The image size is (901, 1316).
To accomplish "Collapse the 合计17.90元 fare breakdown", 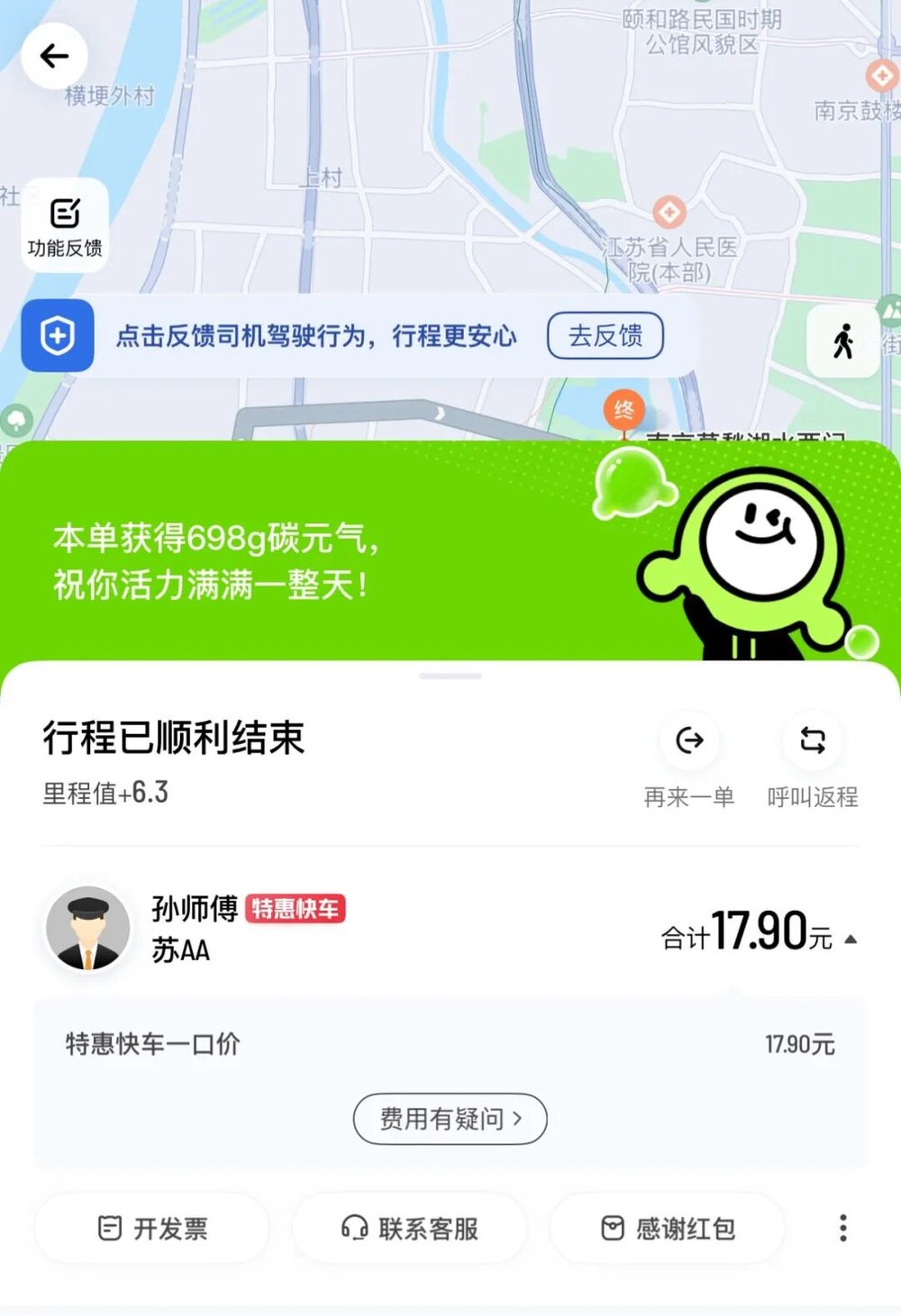I will coord(850,939).
